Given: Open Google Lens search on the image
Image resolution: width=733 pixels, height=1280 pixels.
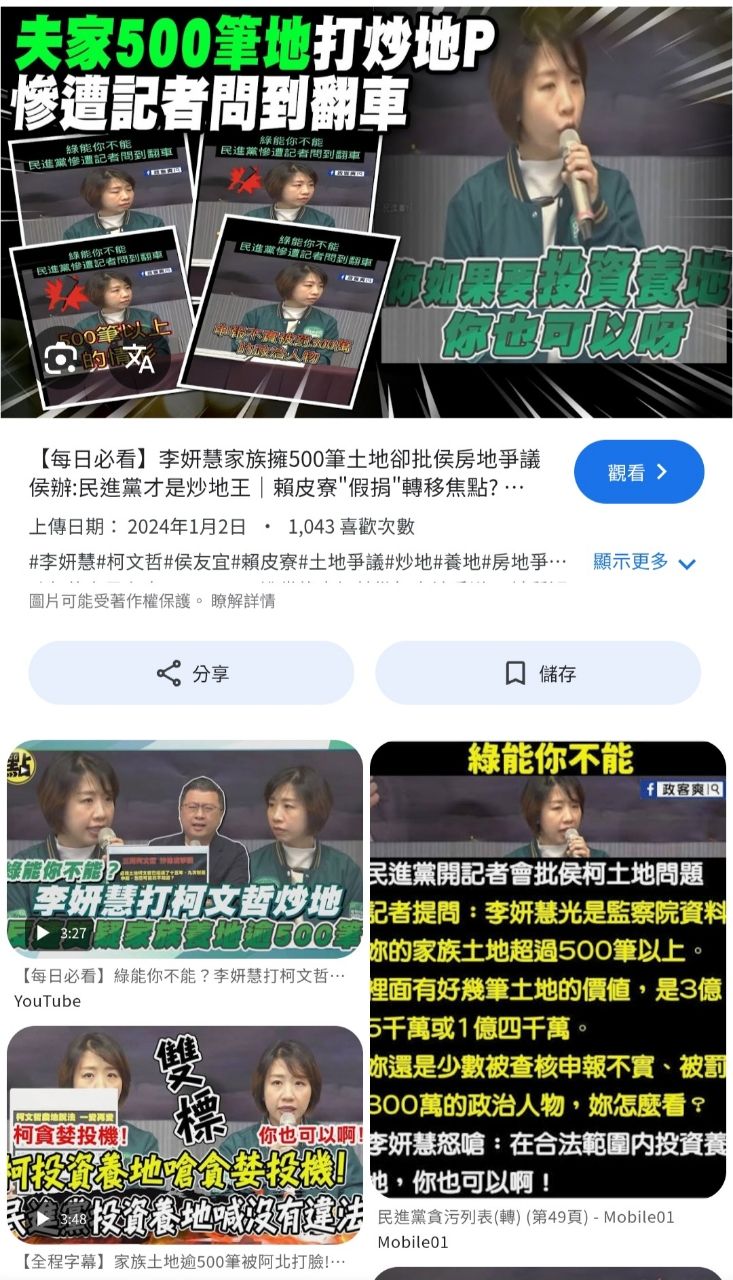Looking at the screenshot, I should pyautogui.click(x=62, y=359).
